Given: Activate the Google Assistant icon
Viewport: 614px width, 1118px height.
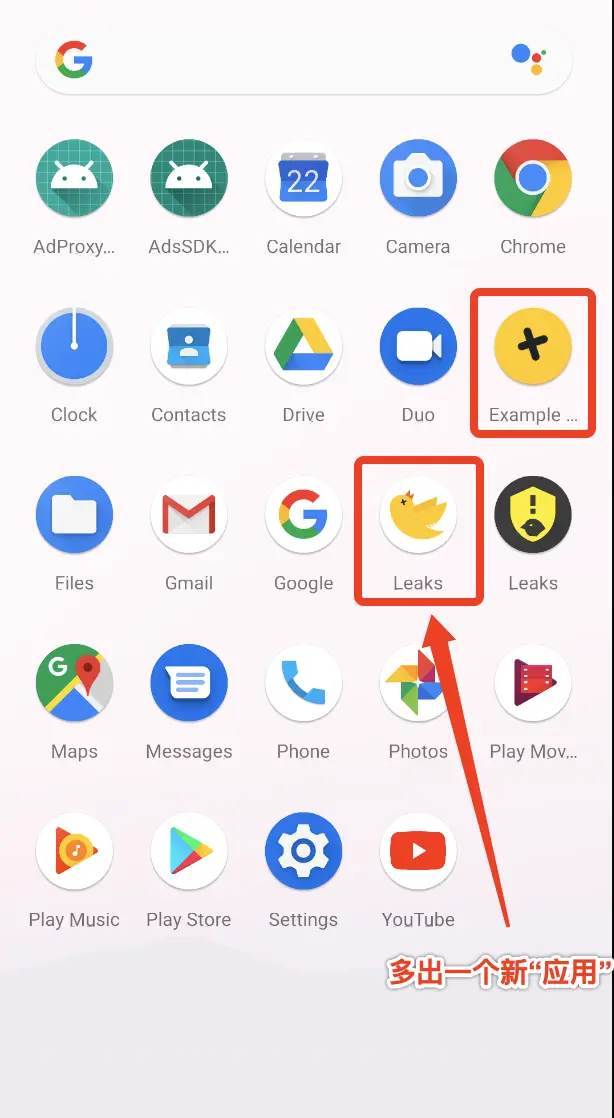Looking at the screenshot, I should pyautogui.click(x=528, y=59).
